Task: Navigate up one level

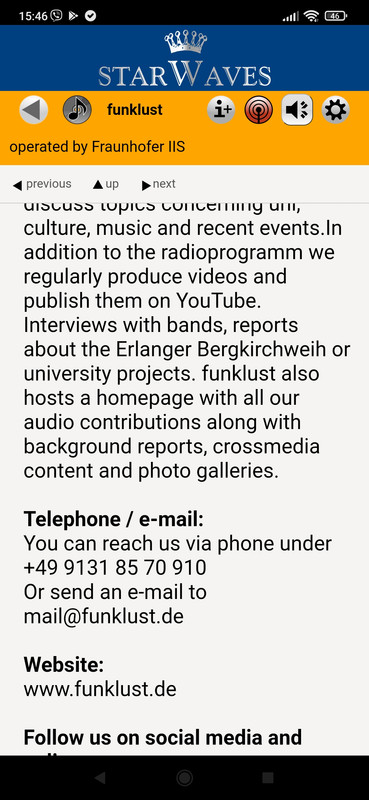Action: pos(106,184)
